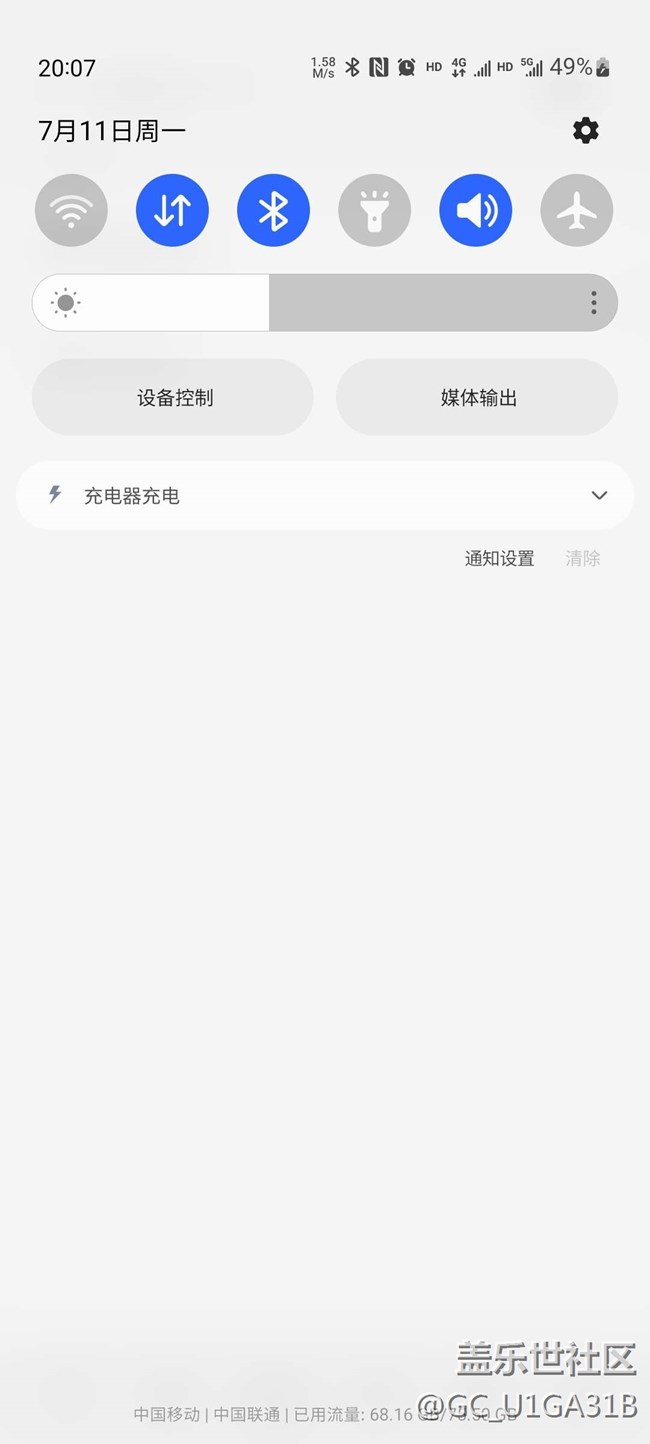The image size is (650, 1444).
Task: Turn on Wi-Fi
Action: (x=71, y=210)
